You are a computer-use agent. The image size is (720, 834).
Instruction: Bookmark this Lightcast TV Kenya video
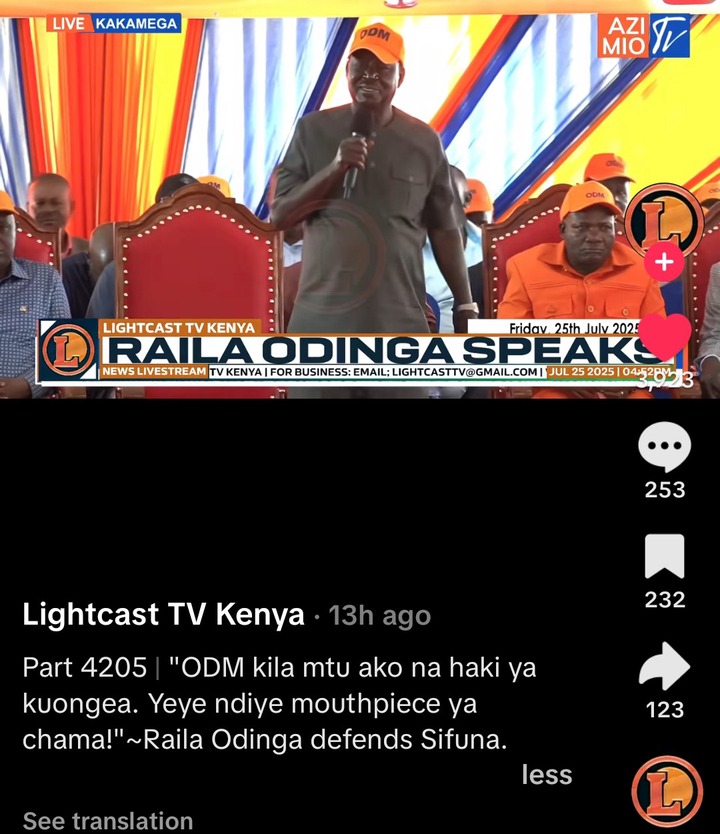[x=664, y=556]
